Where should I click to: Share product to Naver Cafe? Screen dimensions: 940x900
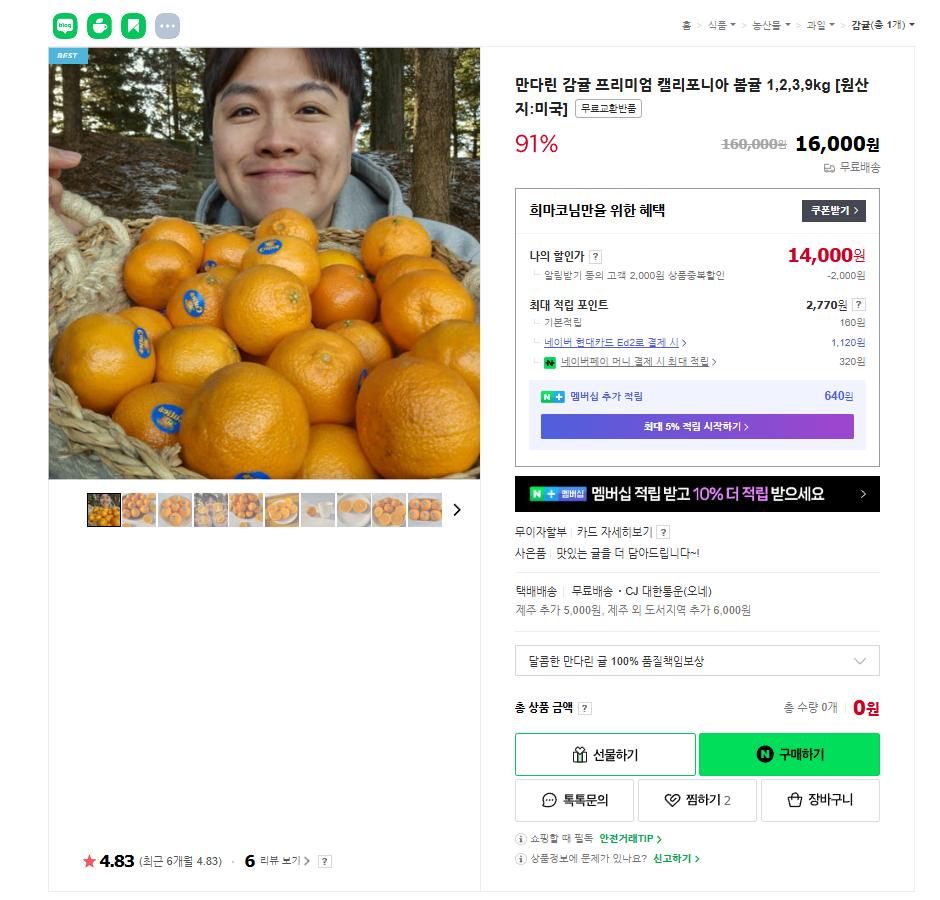pos(99,25)
